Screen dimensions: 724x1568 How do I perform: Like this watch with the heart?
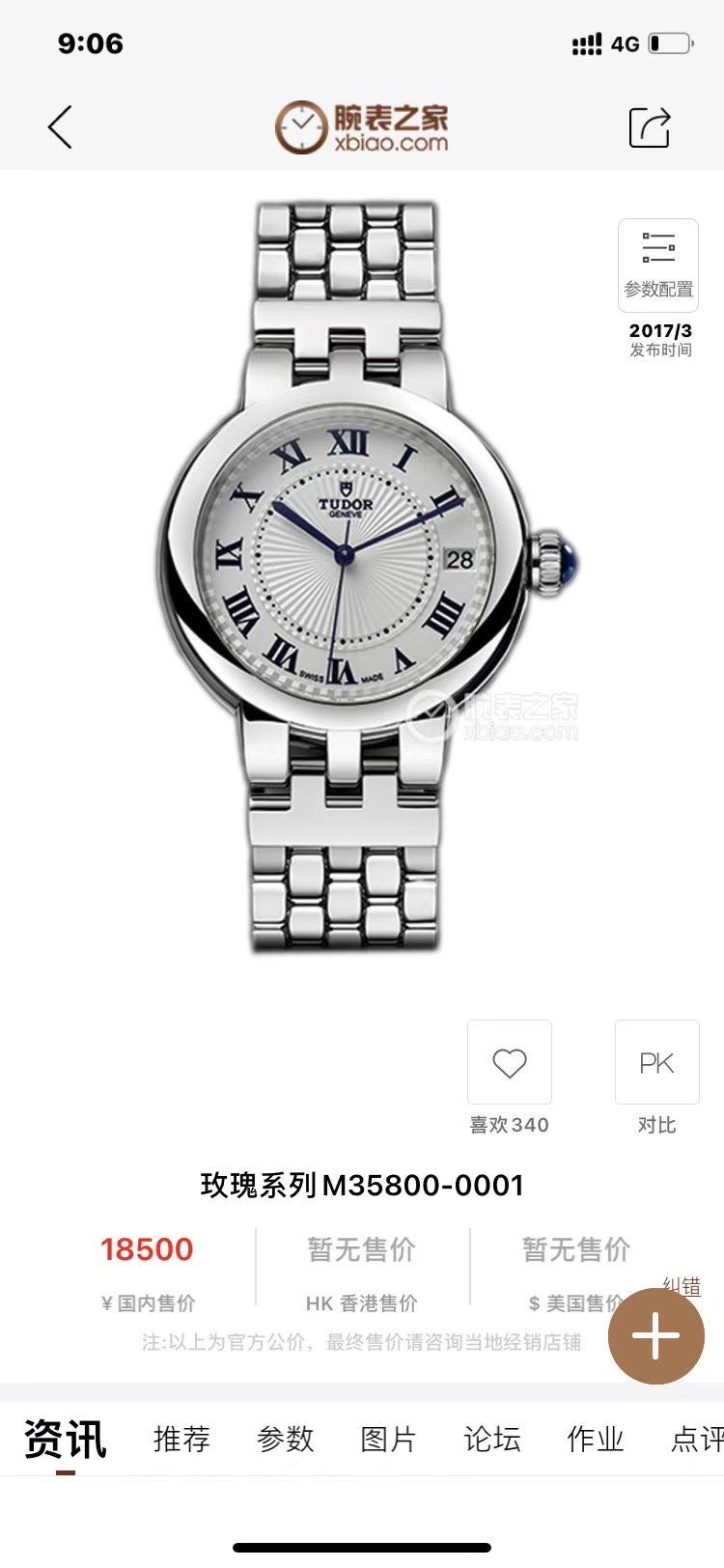click(510, 1063)
